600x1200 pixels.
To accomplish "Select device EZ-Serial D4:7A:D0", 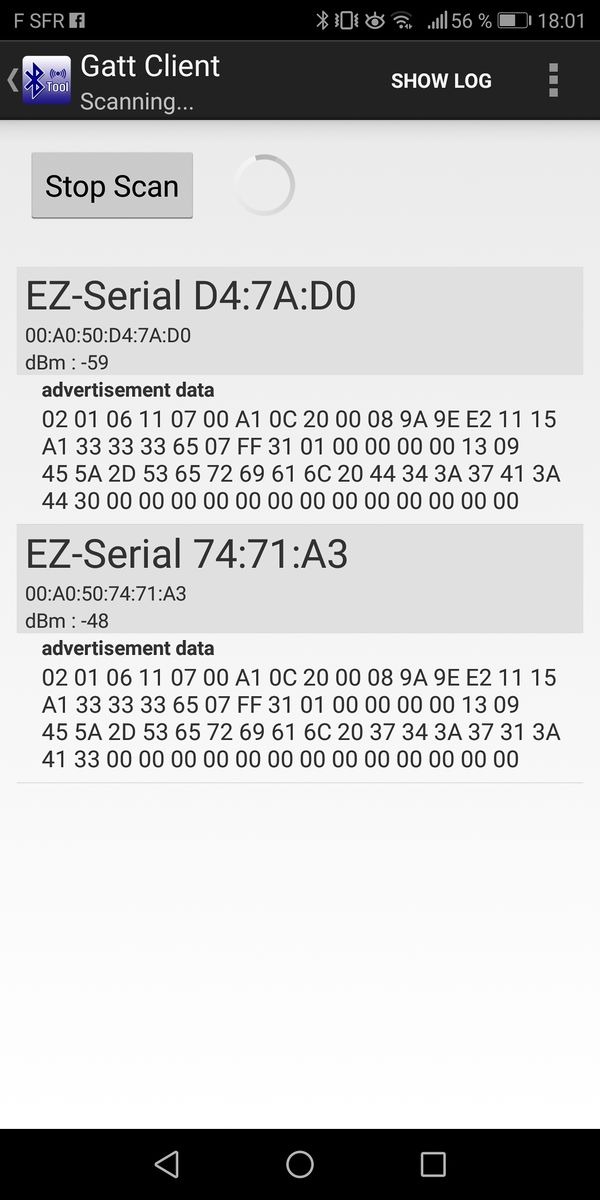I will 299,320.
